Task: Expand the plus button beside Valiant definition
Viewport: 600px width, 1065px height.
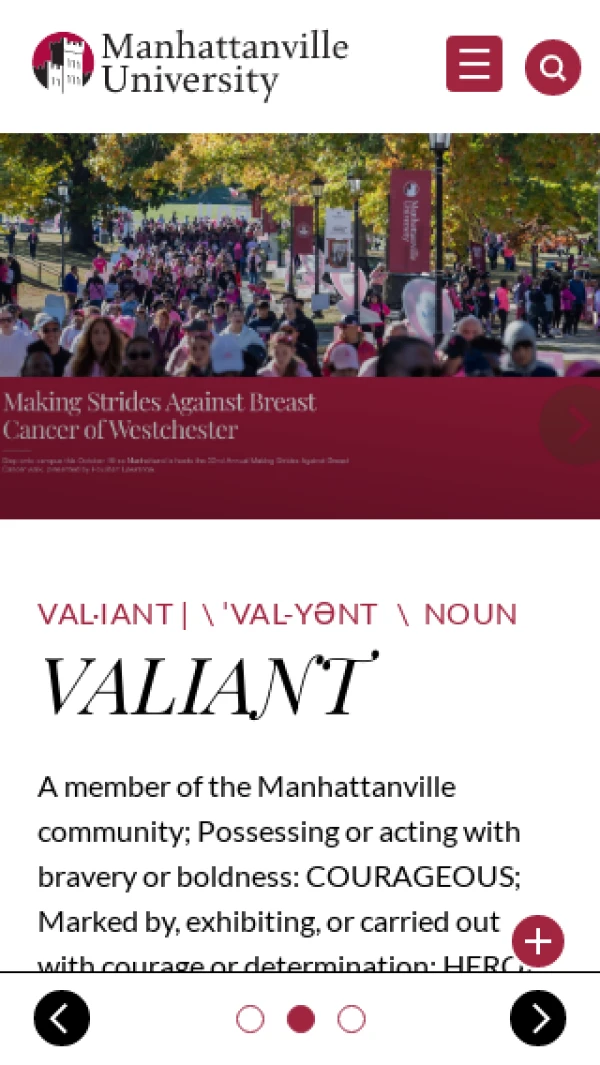Action: pos(538,941)
